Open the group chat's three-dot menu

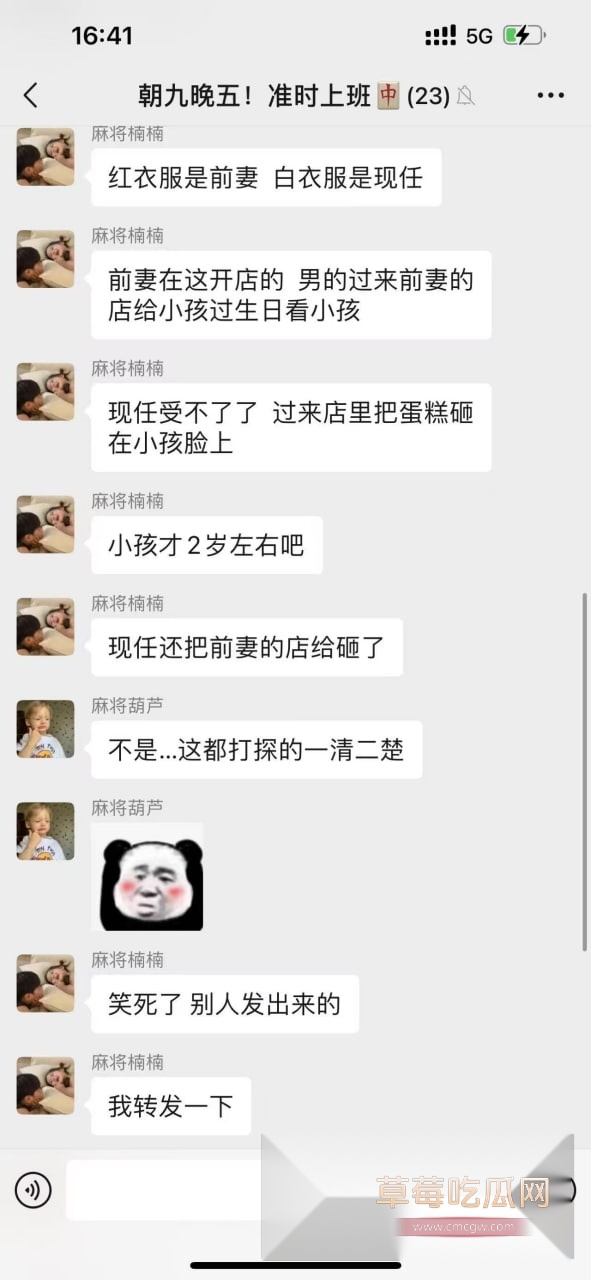(551, 96)
